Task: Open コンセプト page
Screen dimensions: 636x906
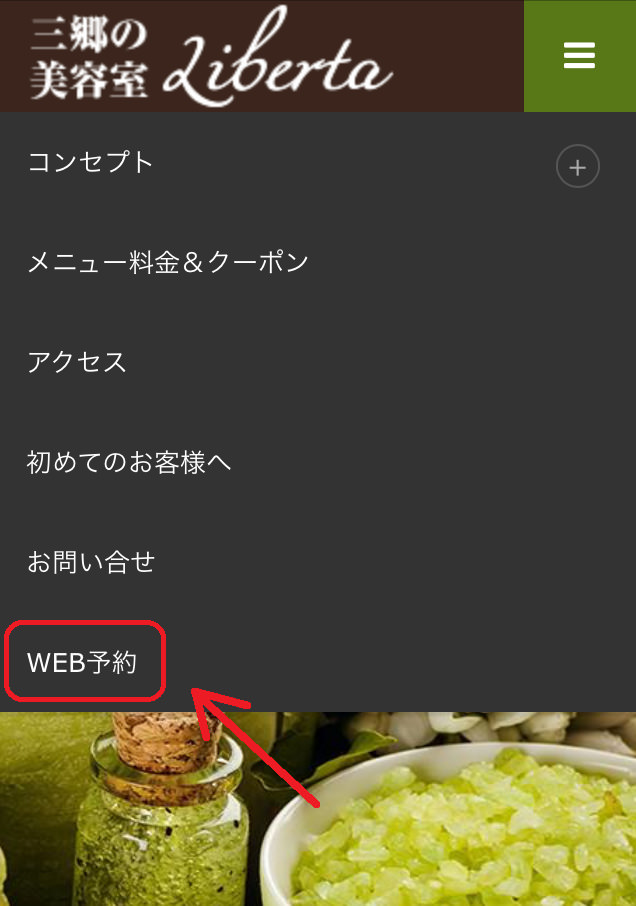Action: point(91,162)
